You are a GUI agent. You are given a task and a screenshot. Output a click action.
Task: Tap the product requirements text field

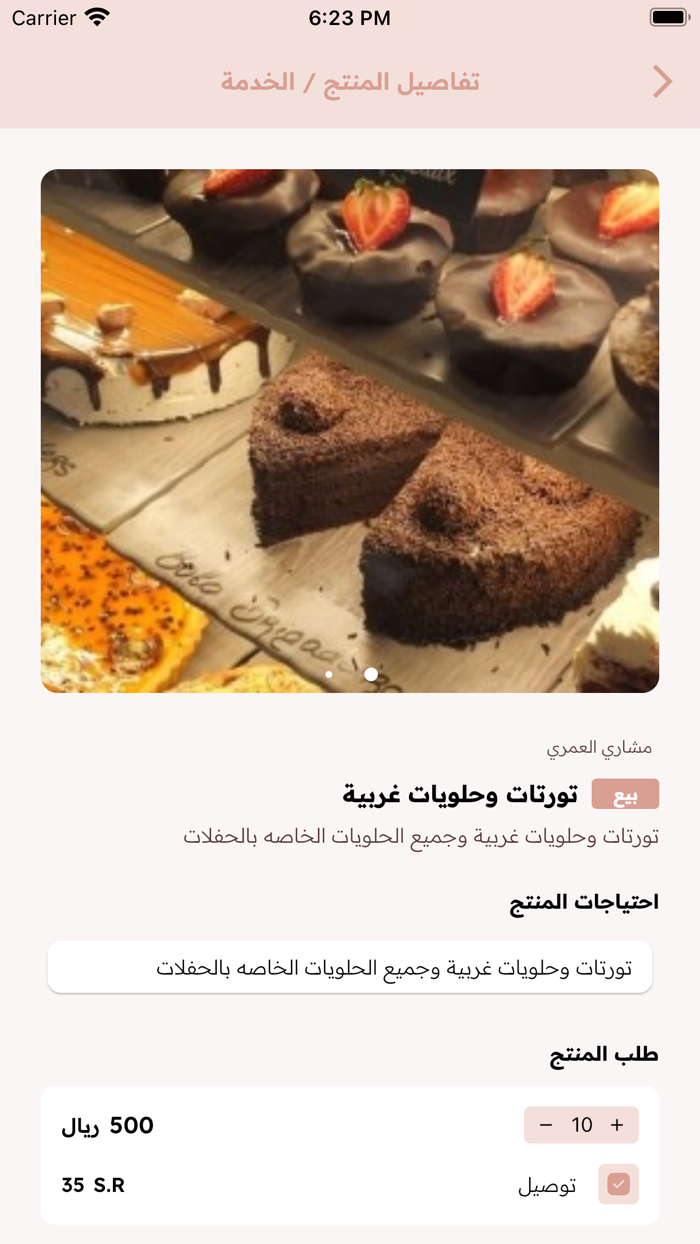coord(350,967)
